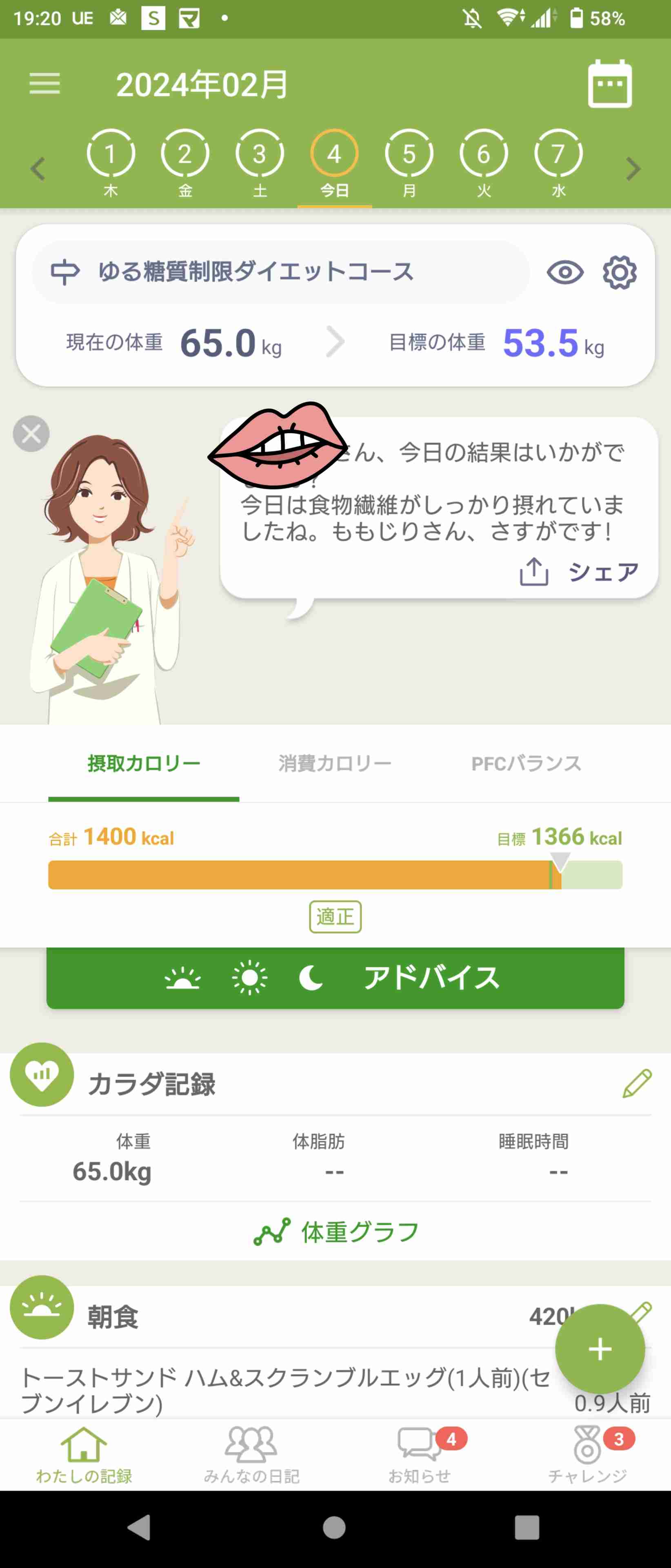Toggle weight visibility eye icon
671x1568 pixels.
[564, 272]
